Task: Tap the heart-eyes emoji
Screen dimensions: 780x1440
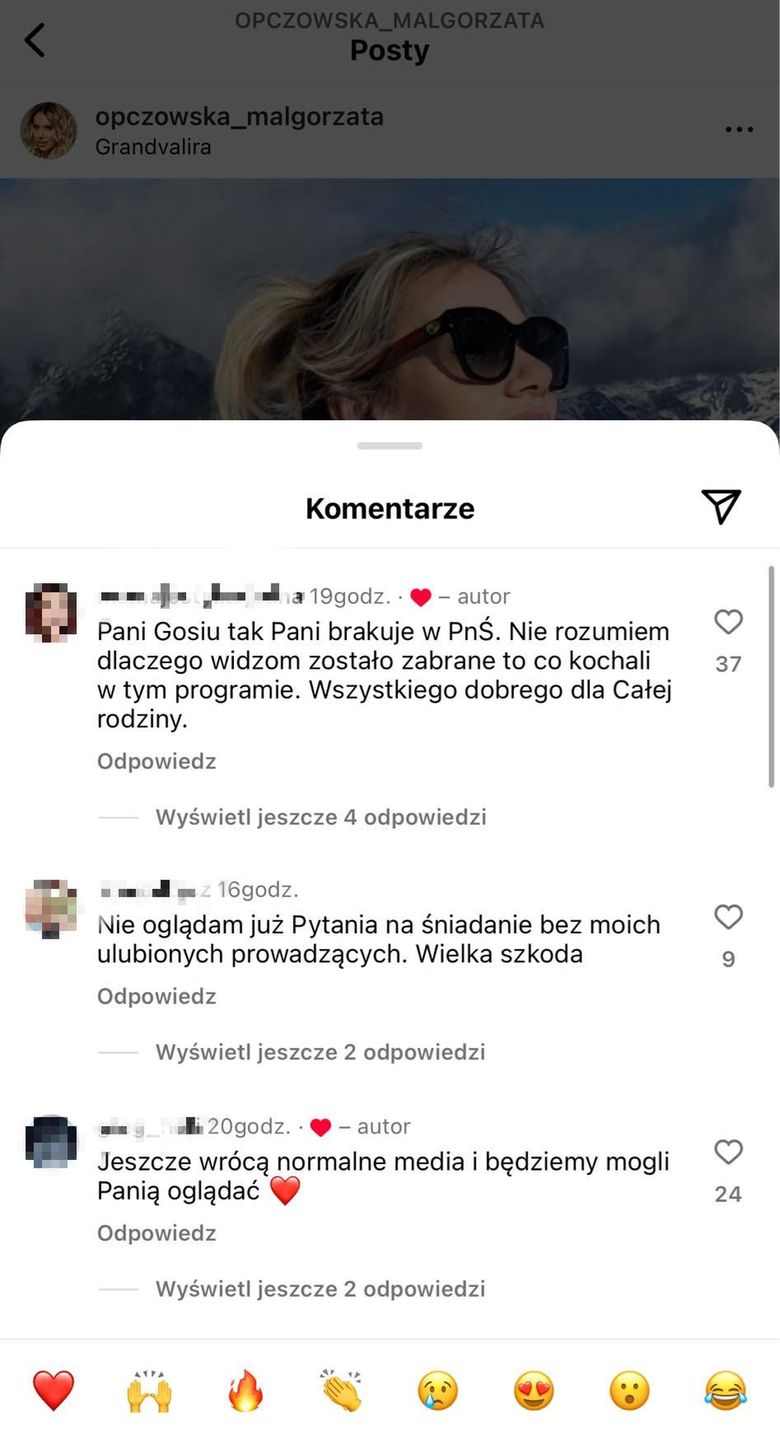Action: [x=533, y=1390]
